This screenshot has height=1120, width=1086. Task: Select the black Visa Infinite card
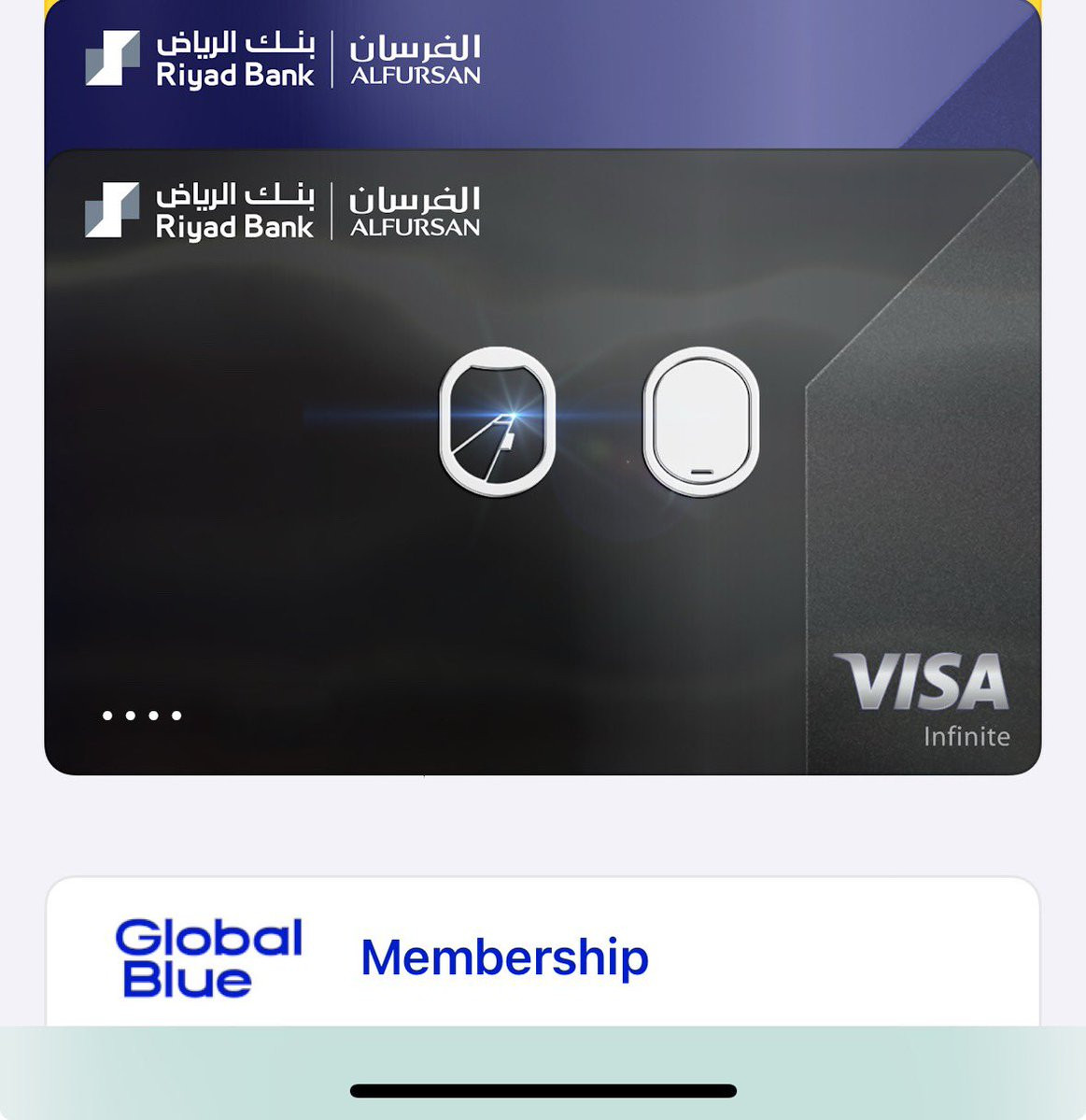coord(543,462)
